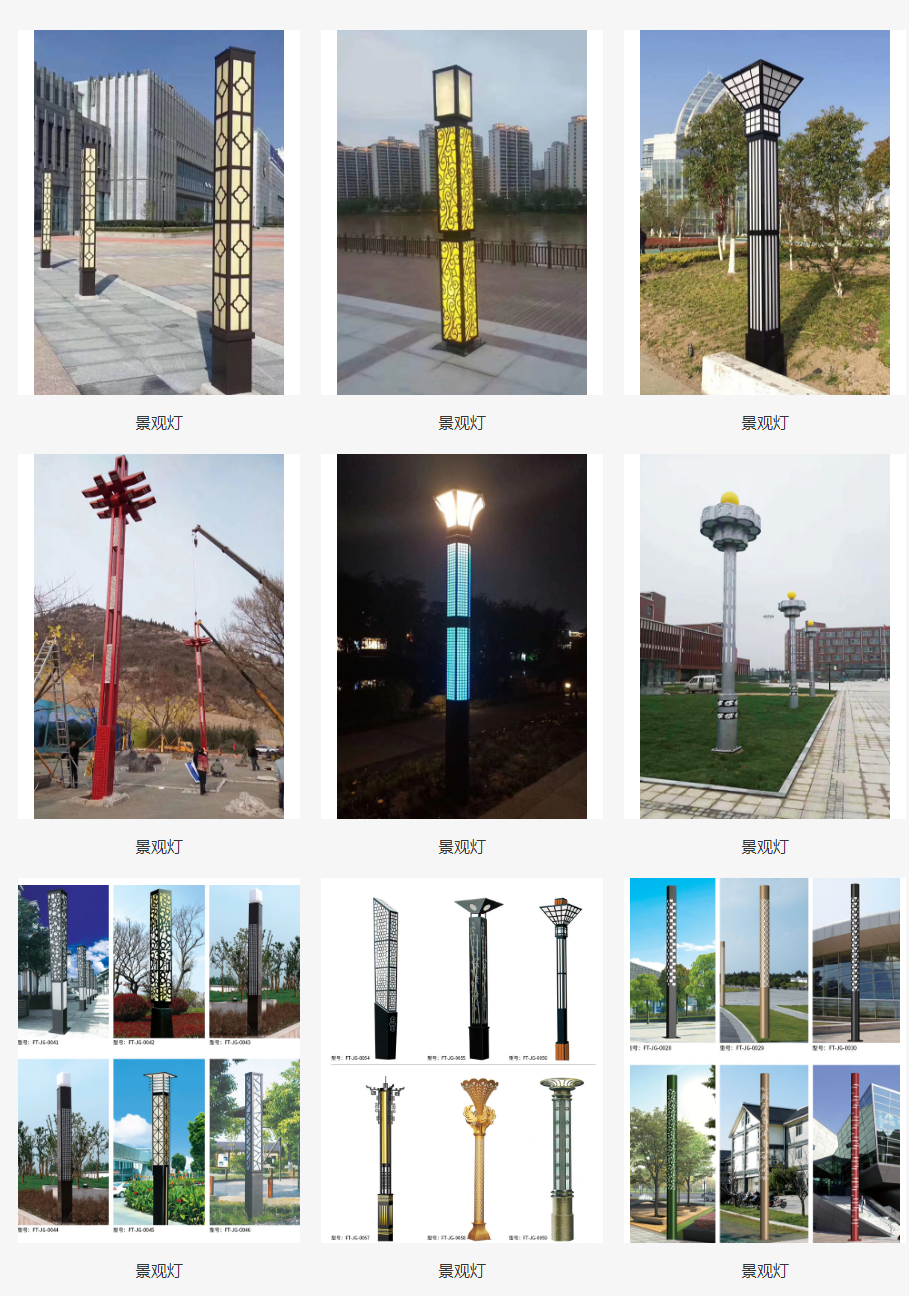Open the 景观灯 catalog card showing FT-JG-0028 models
This screenshot has height=1296, width=909.
click(765, 1060)
